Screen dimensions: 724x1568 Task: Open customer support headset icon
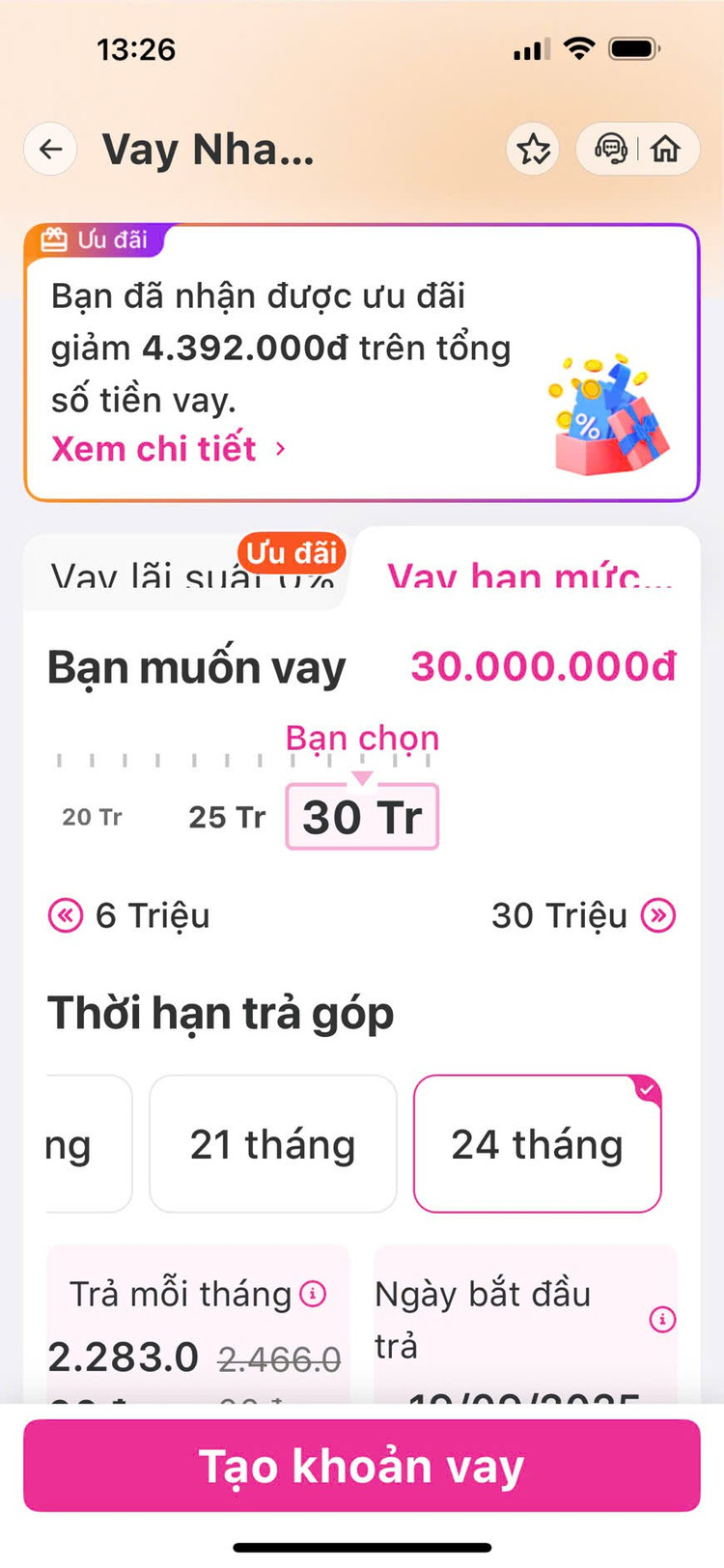(x=610, y=150)
